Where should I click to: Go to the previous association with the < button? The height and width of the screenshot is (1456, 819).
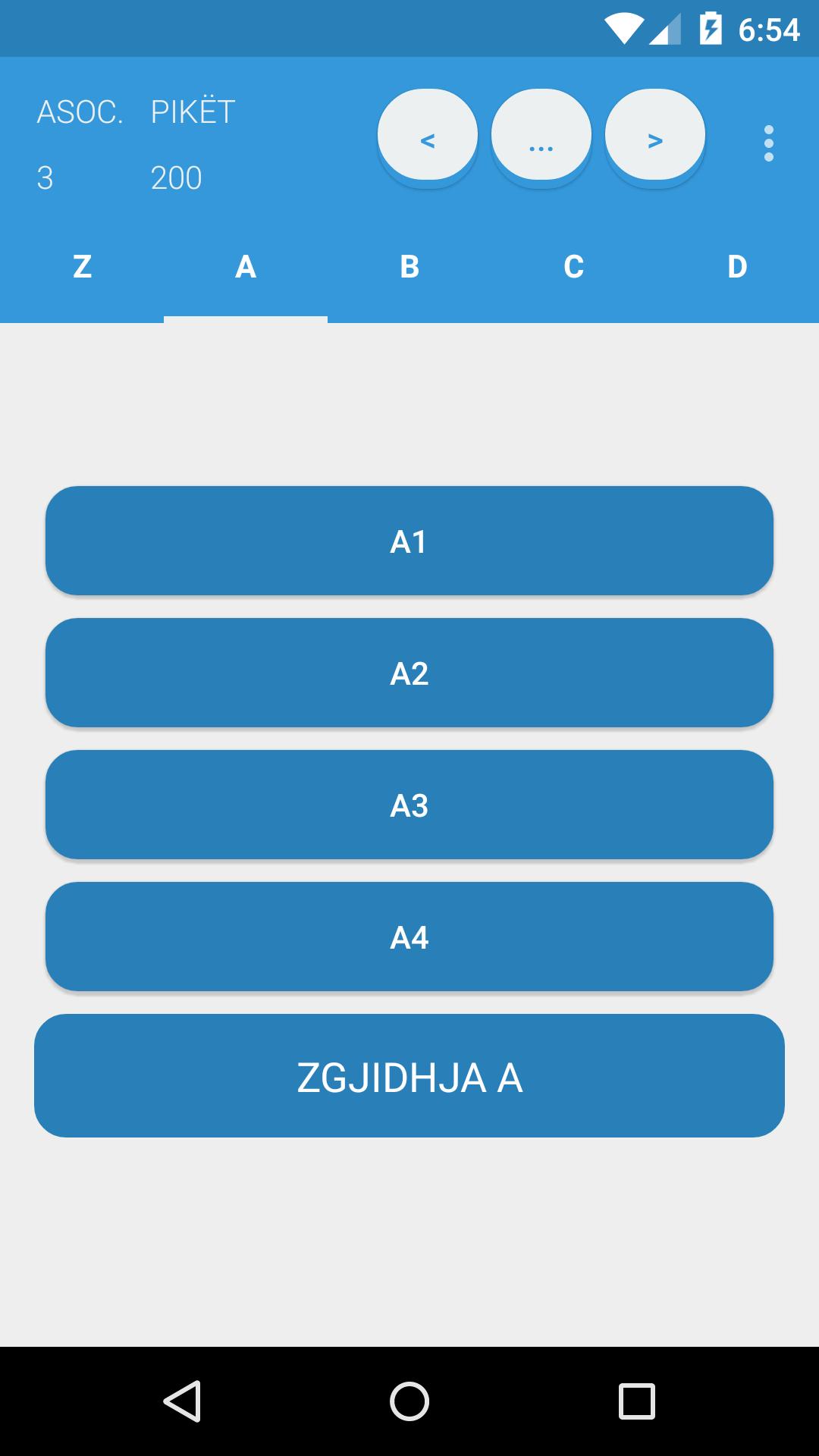click(x=428, y=135)
